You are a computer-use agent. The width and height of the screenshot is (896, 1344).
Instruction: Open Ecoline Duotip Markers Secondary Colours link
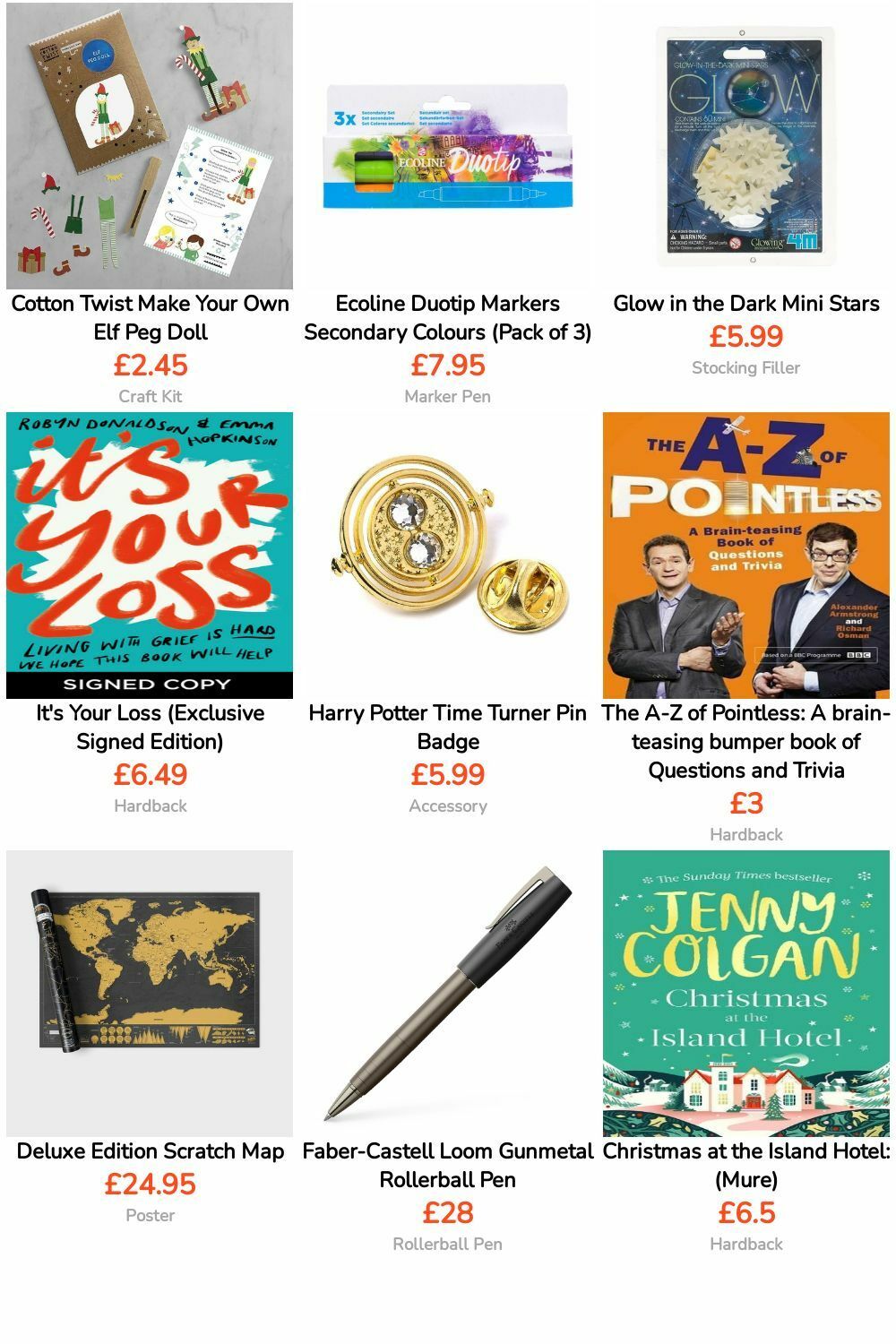(x=447, y=316)
